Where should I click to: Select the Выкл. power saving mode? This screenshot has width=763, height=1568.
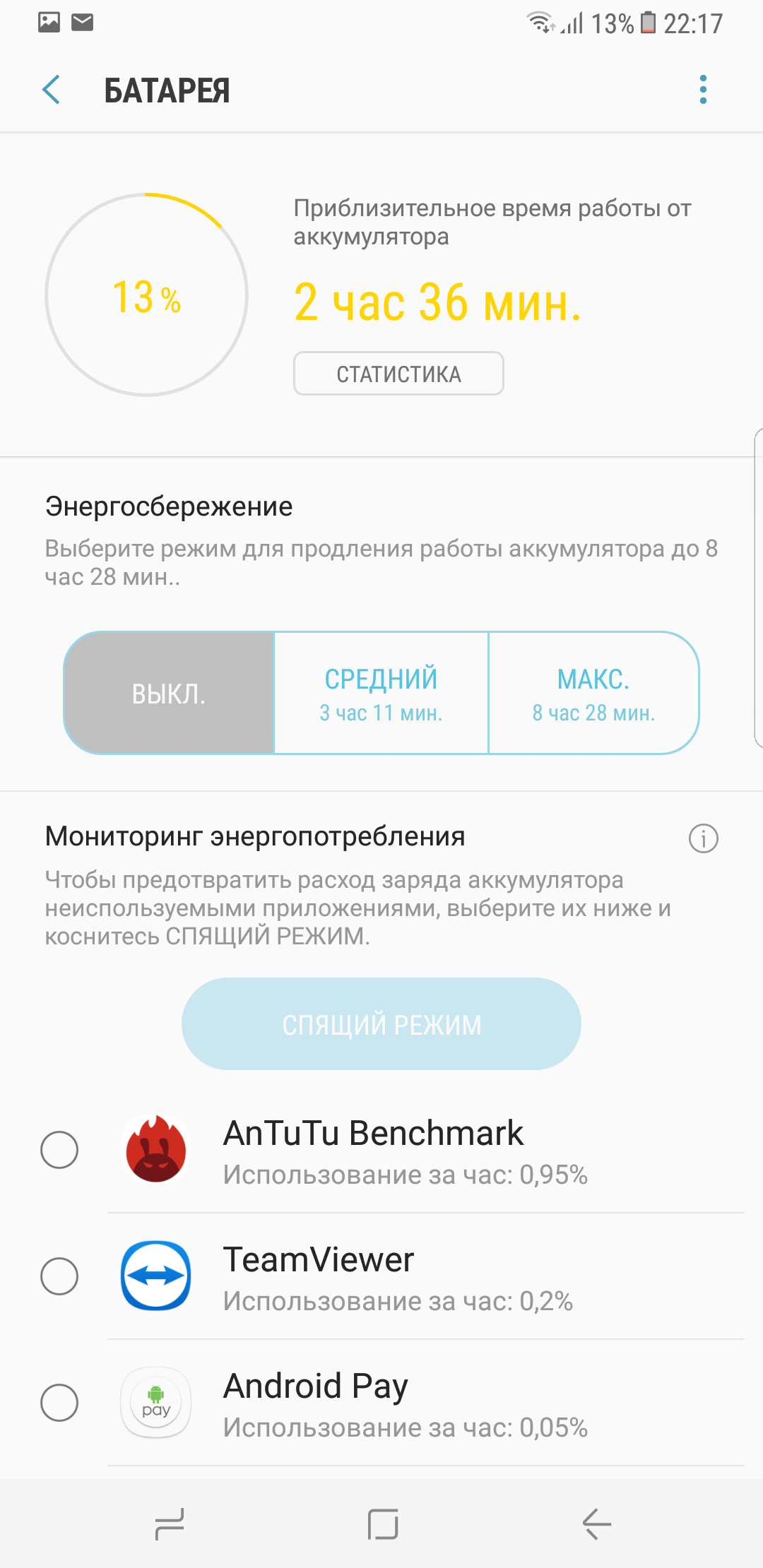tap(169, 694)
